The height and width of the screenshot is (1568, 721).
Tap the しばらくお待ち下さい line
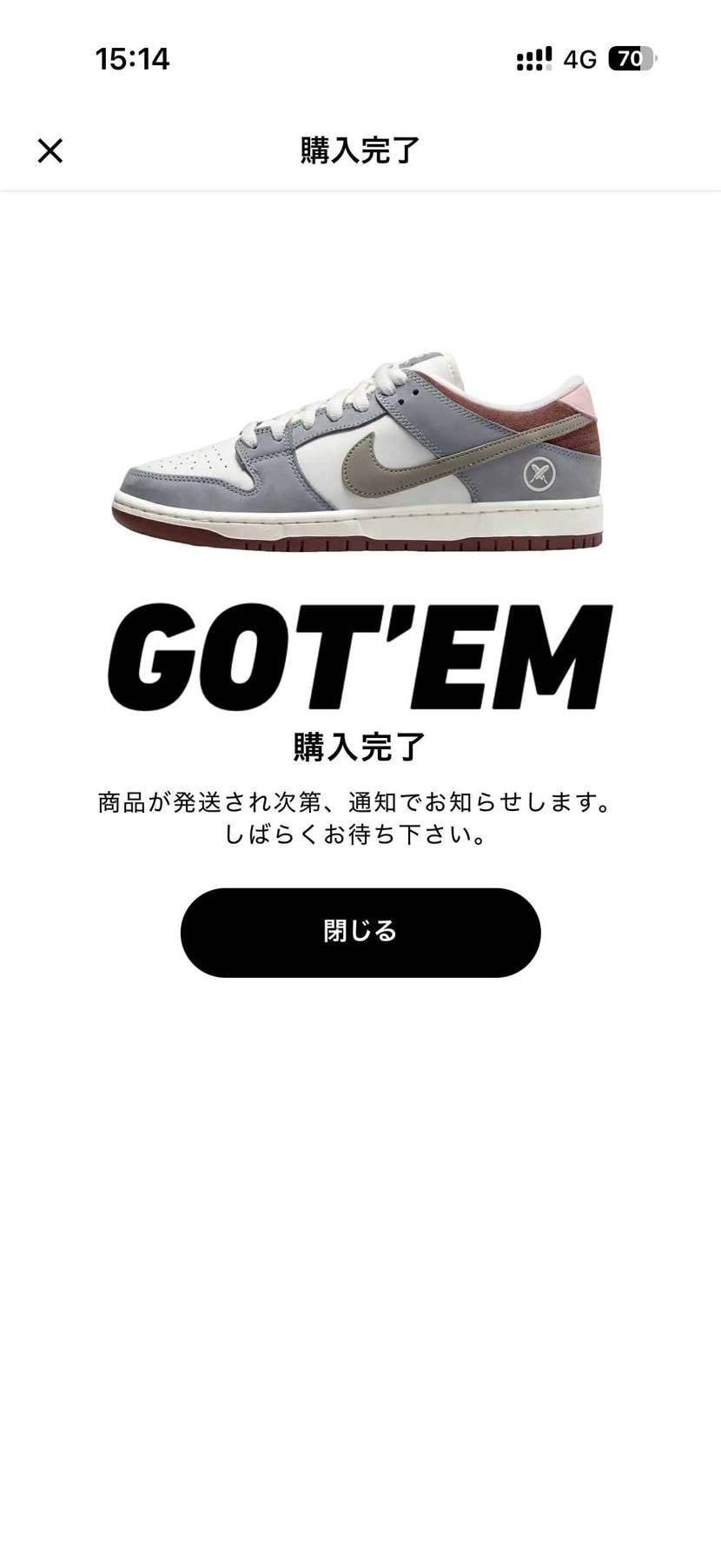[x=360, y=836]
